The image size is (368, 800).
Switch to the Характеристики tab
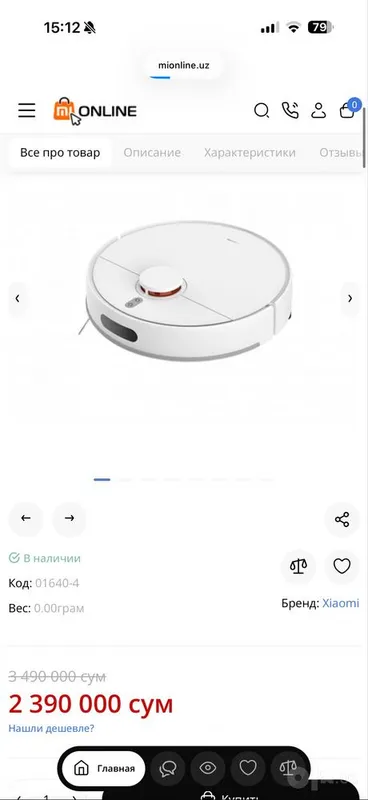250,153
